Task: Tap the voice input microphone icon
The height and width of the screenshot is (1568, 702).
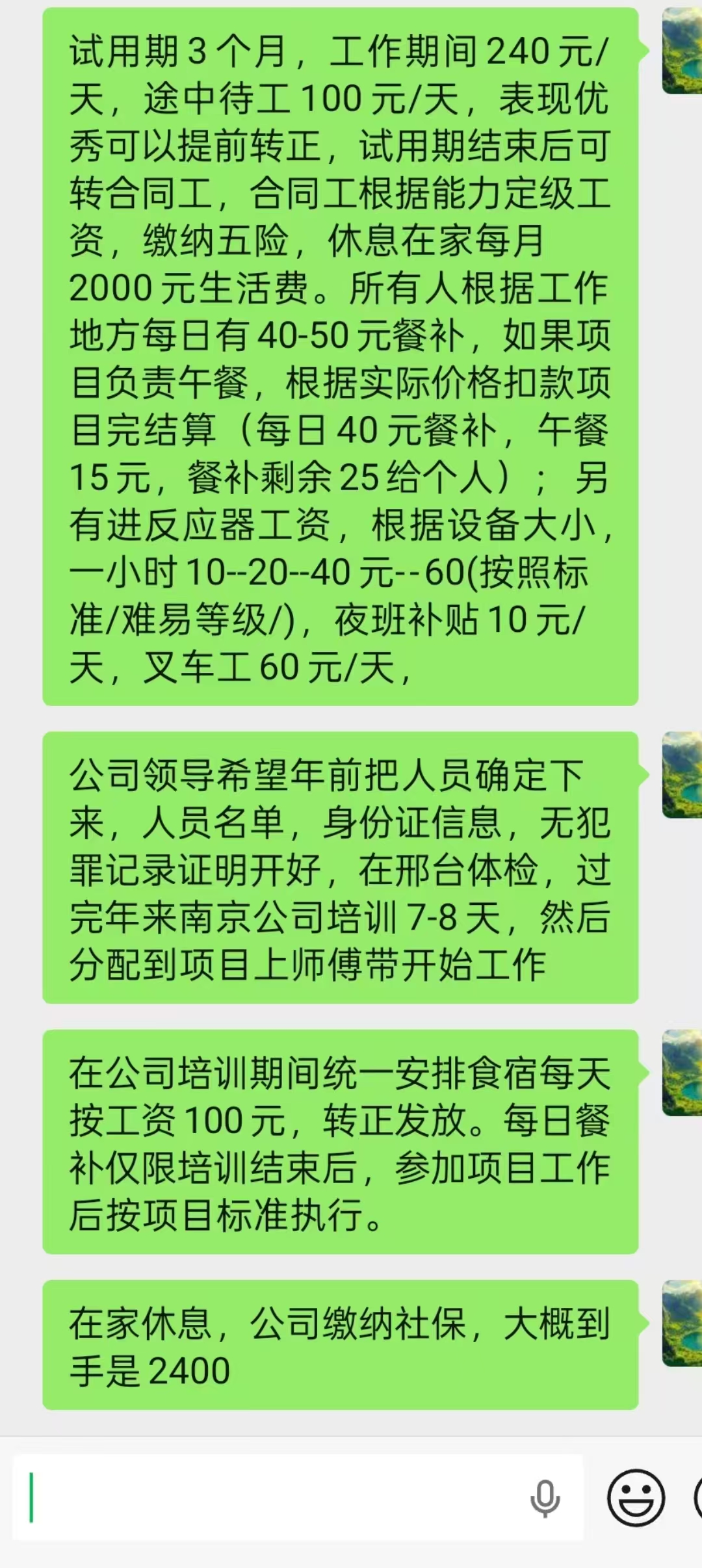Action: click(545, 1498)
